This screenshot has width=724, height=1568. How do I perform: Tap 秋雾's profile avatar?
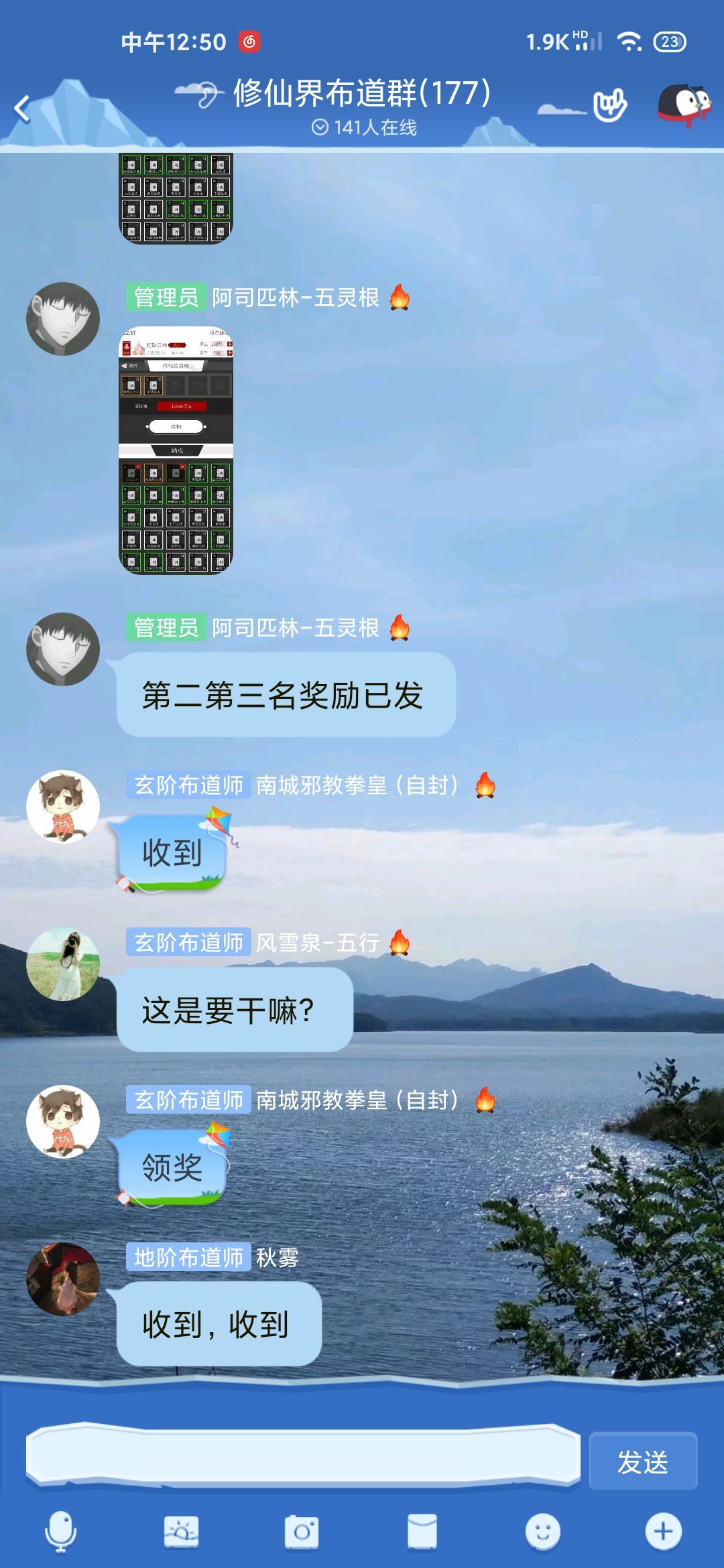click(x=64, y=1279)
